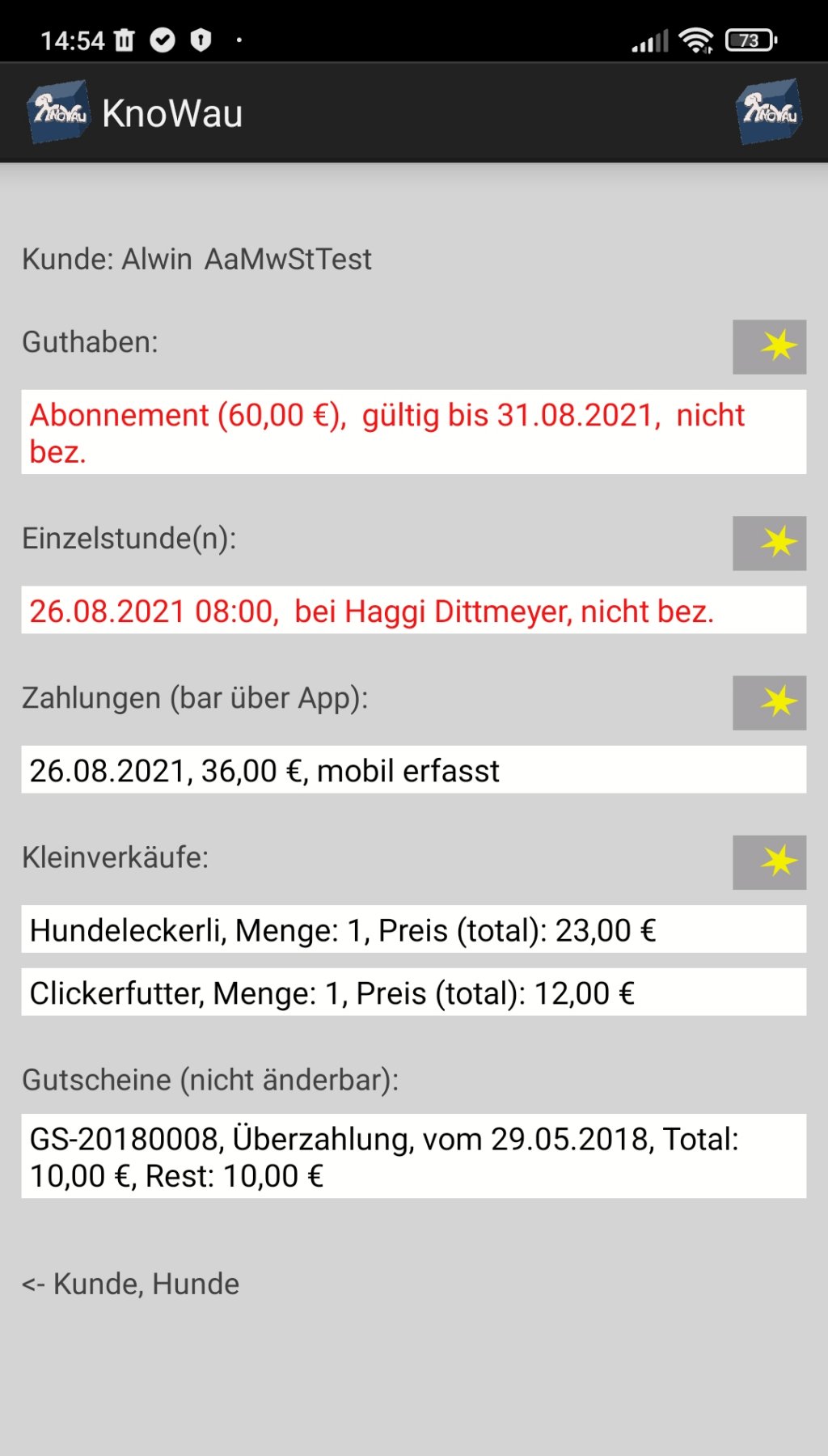Tap the star button beside Zahlungen
Screen dimensions: 828x1456
pos(769,702)
